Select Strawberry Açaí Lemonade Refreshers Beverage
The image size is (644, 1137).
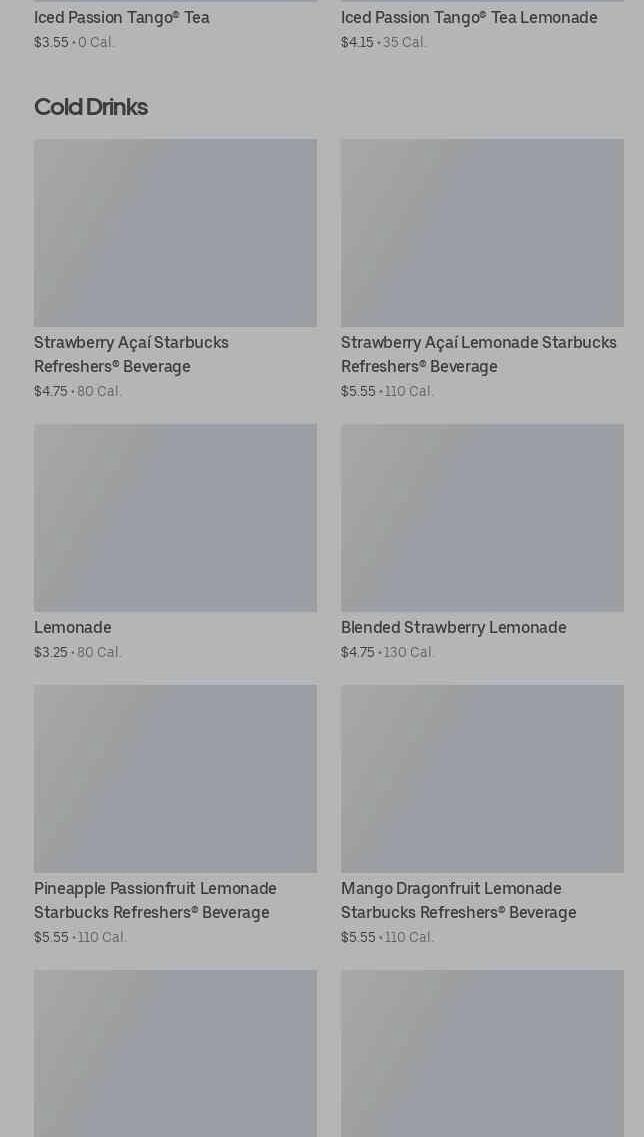pyautogui.click(x=482, y=269)
